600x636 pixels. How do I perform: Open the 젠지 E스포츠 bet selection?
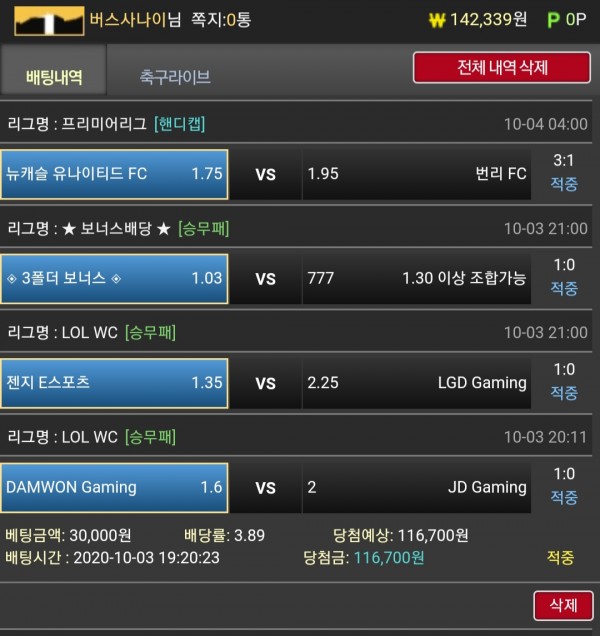tap(114, 383)
